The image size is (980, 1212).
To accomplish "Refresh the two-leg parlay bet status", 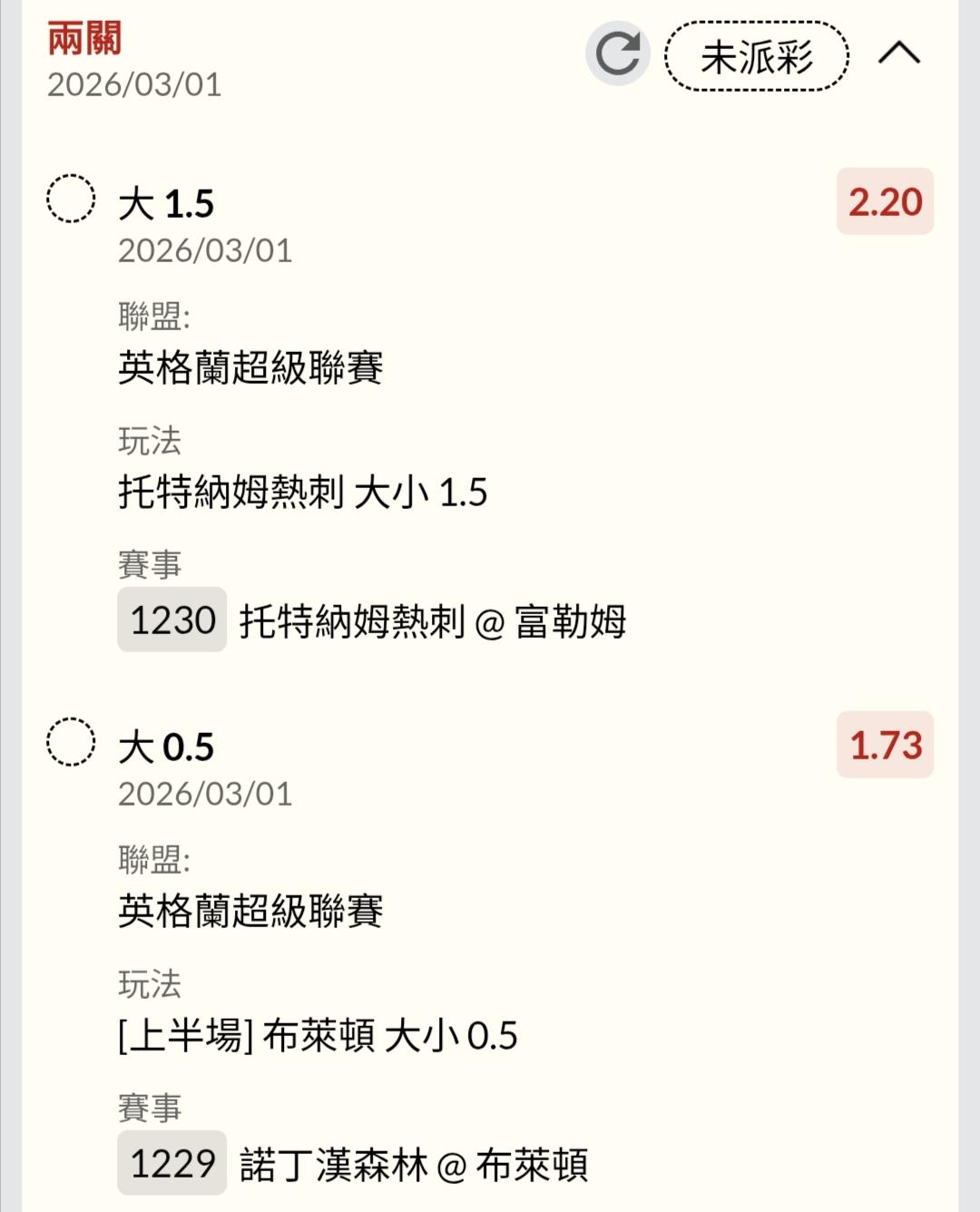I will coord(618,54).
